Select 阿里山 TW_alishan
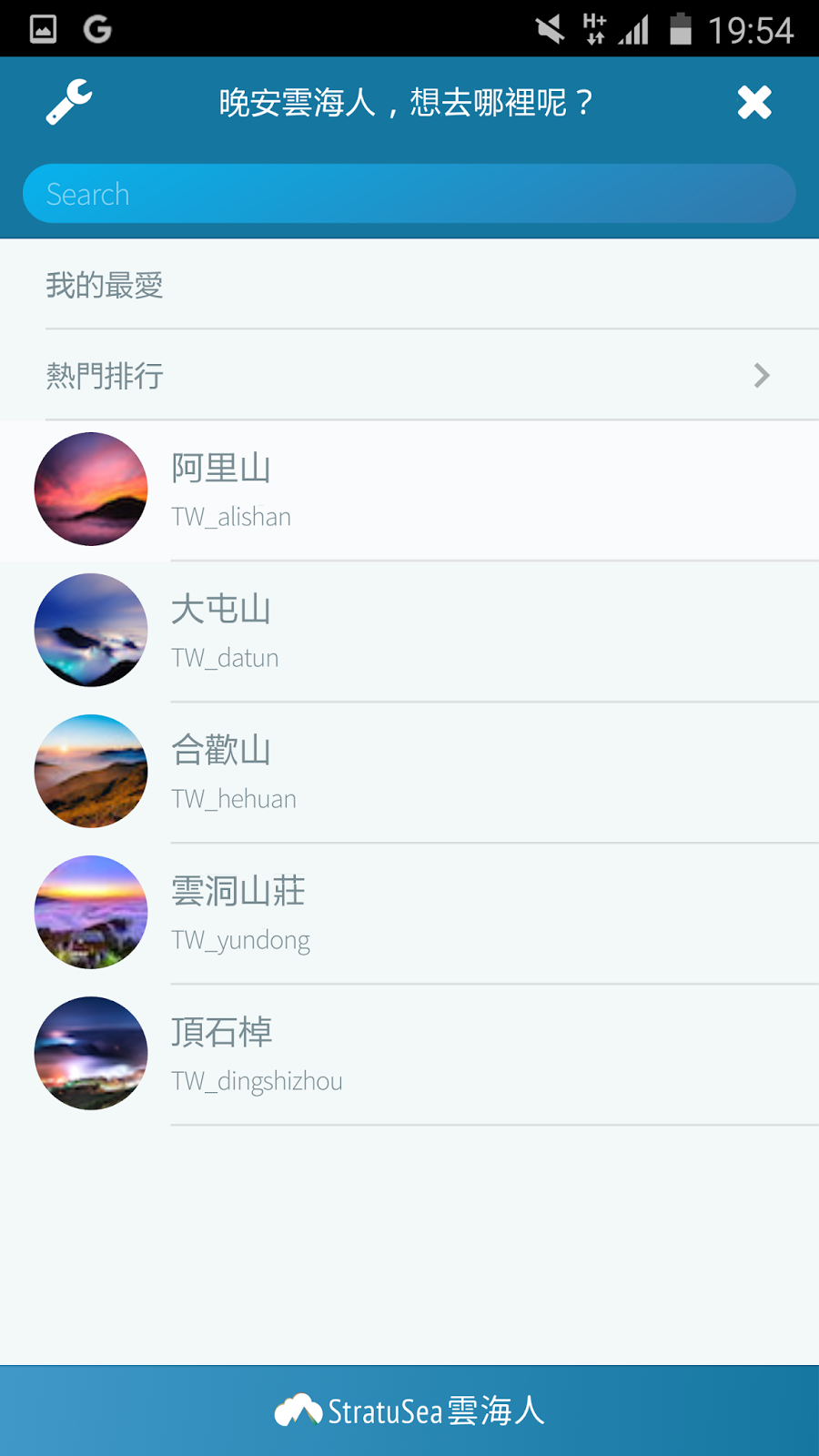Screen dimensions: 819x1456 pyautogui.click(x=409, y=490)
